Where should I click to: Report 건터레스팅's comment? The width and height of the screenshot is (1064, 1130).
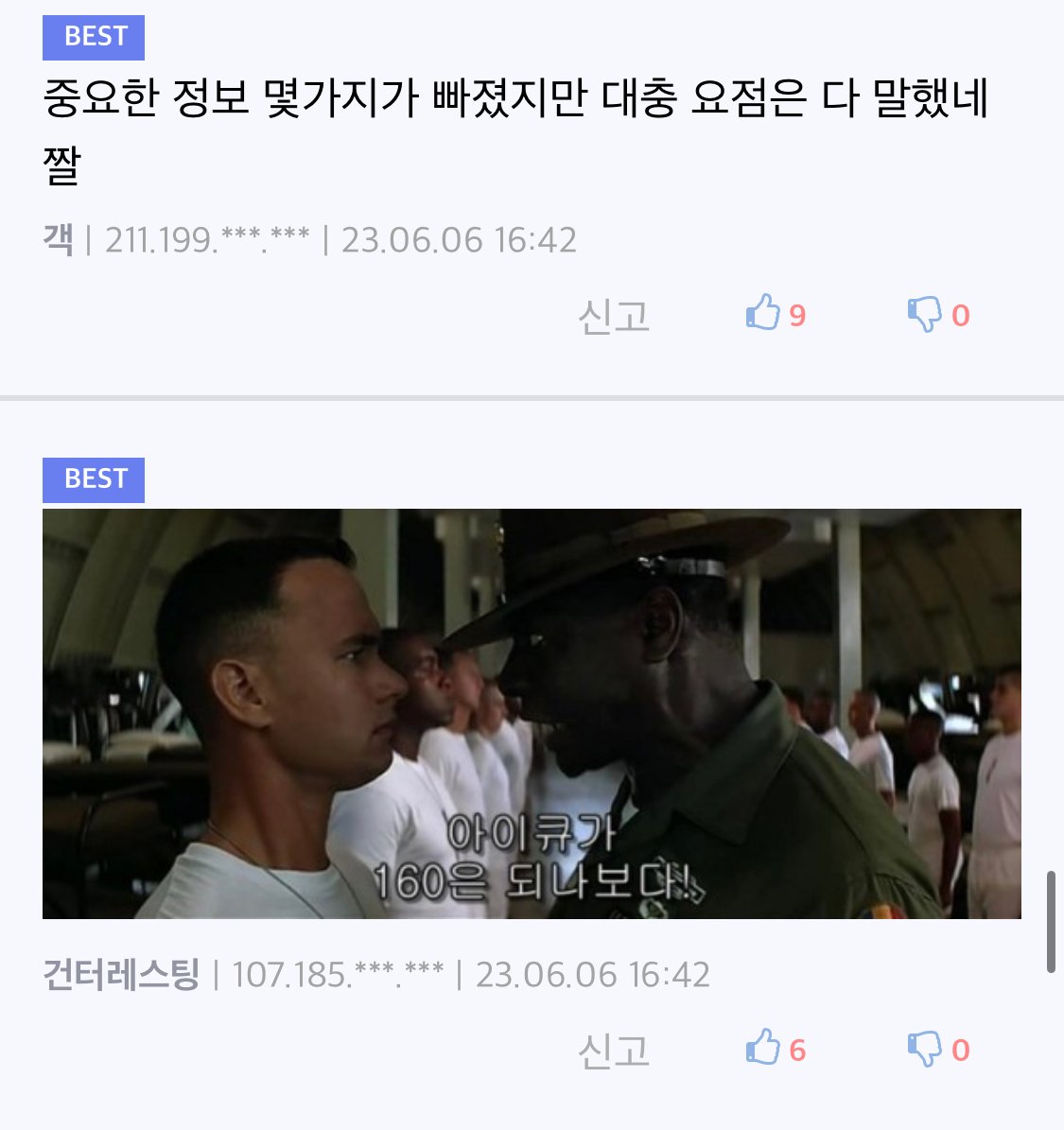(x=614, y=1051)
